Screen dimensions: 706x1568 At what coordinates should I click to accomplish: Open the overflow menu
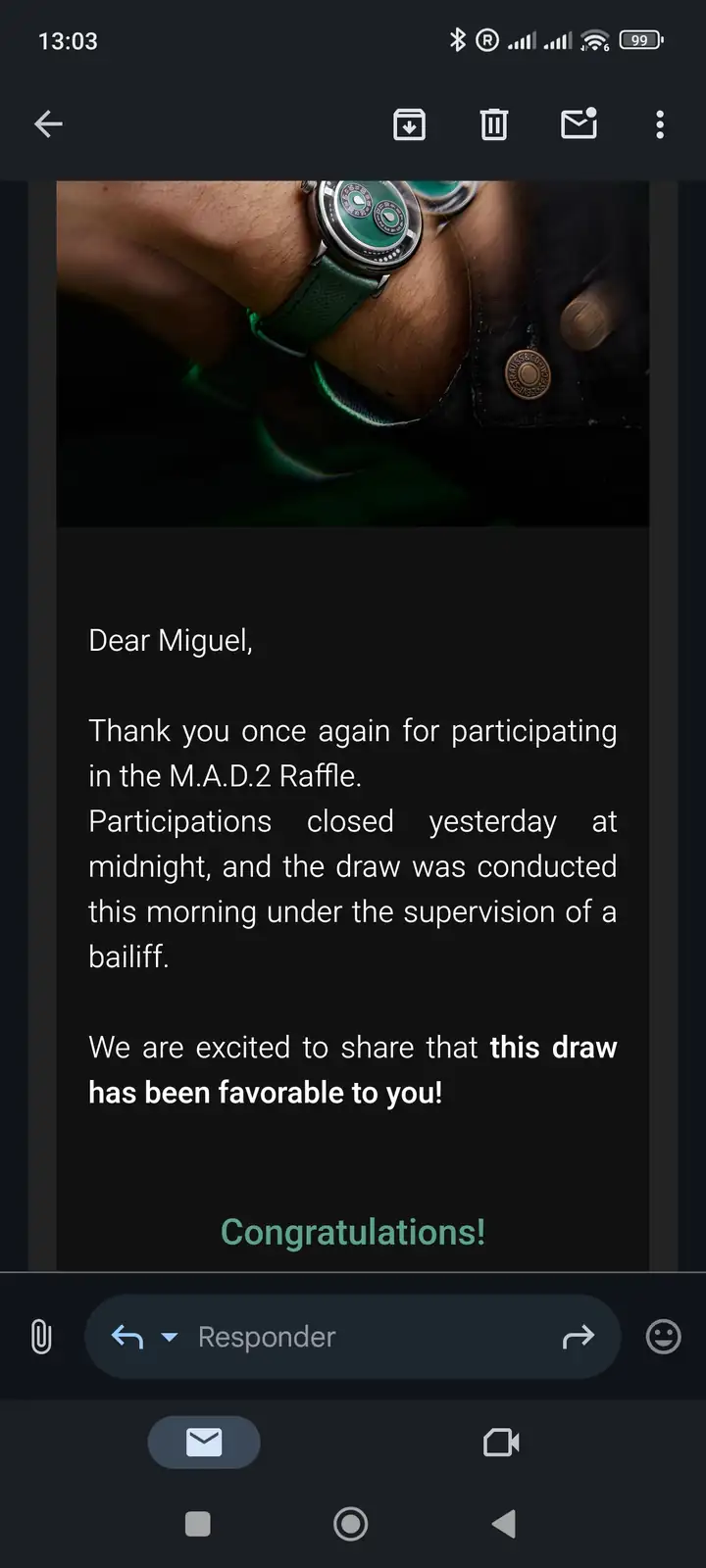[x=660, y=124]
